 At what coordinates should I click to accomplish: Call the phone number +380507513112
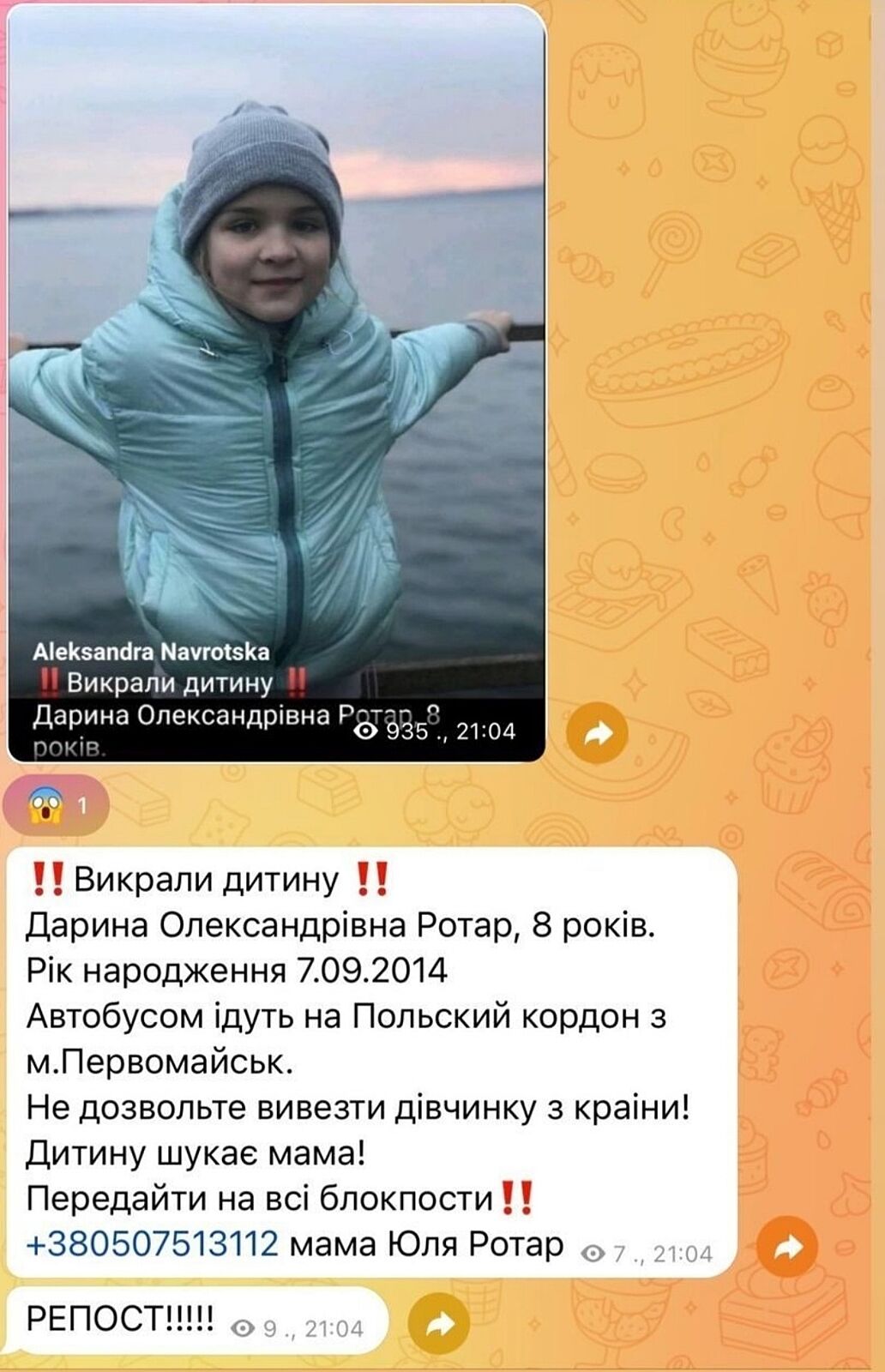click(153, 1243)
